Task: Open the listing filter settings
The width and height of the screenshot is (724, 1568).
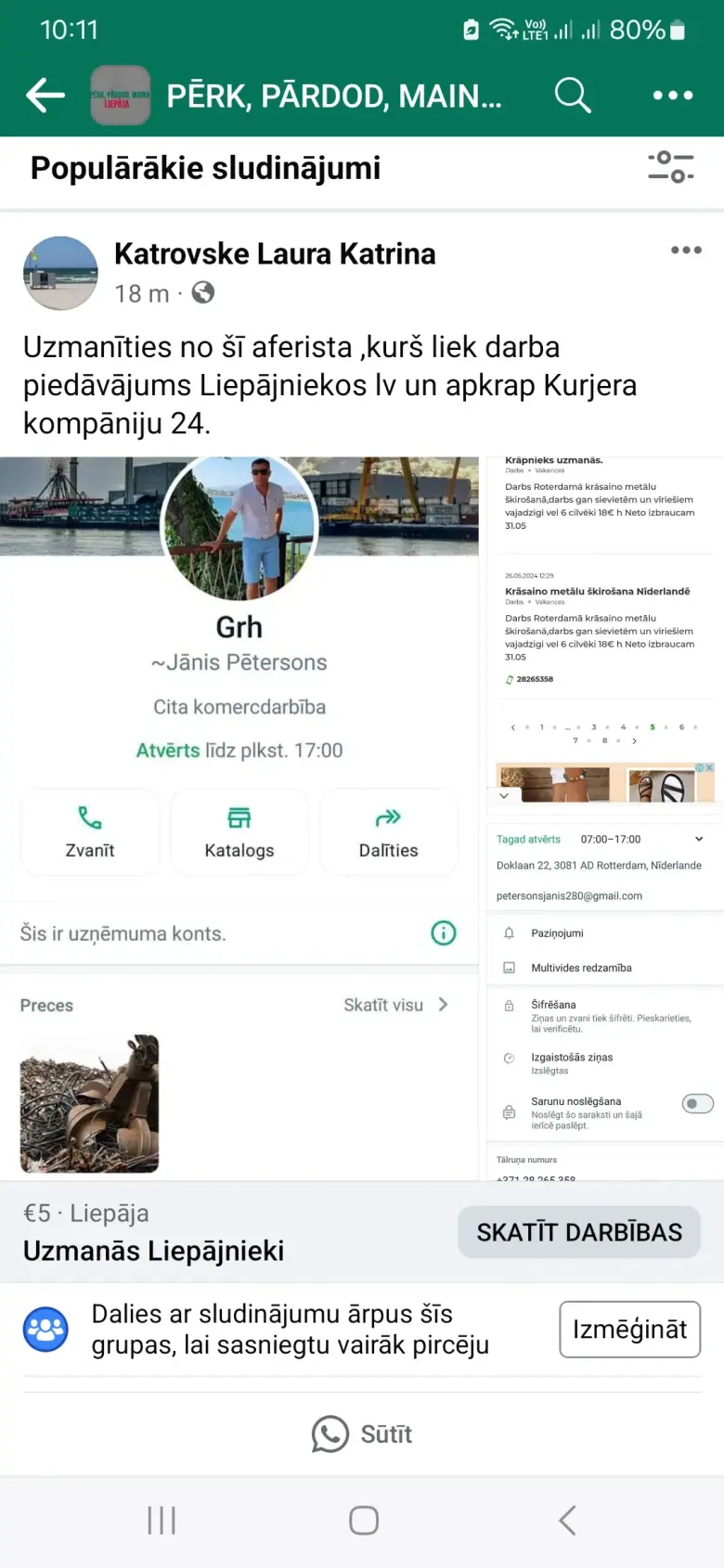Action: click(671, 167)
